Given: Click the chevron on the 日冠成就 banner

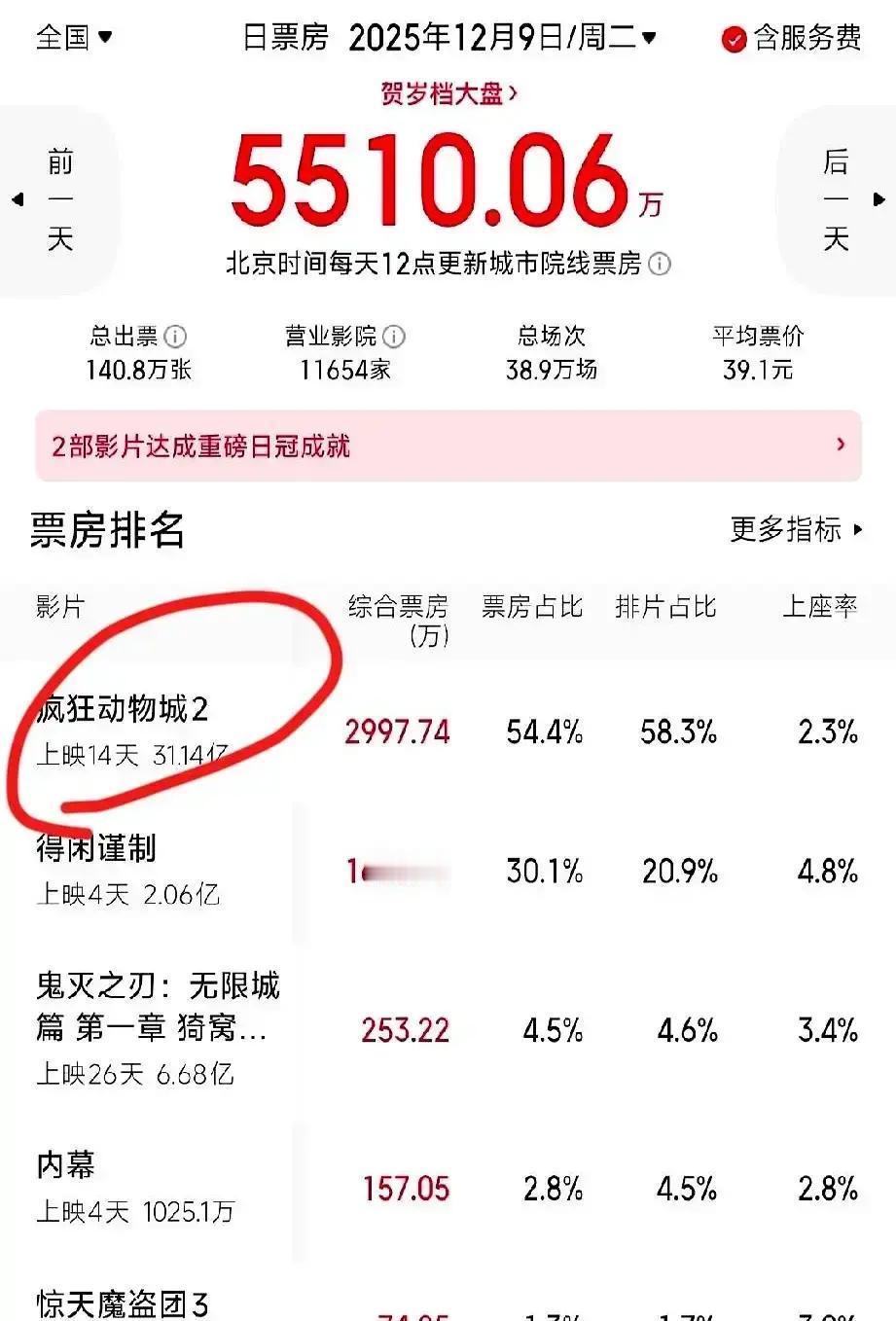Looking at the screenshot, I should click(x=841, y=446).
